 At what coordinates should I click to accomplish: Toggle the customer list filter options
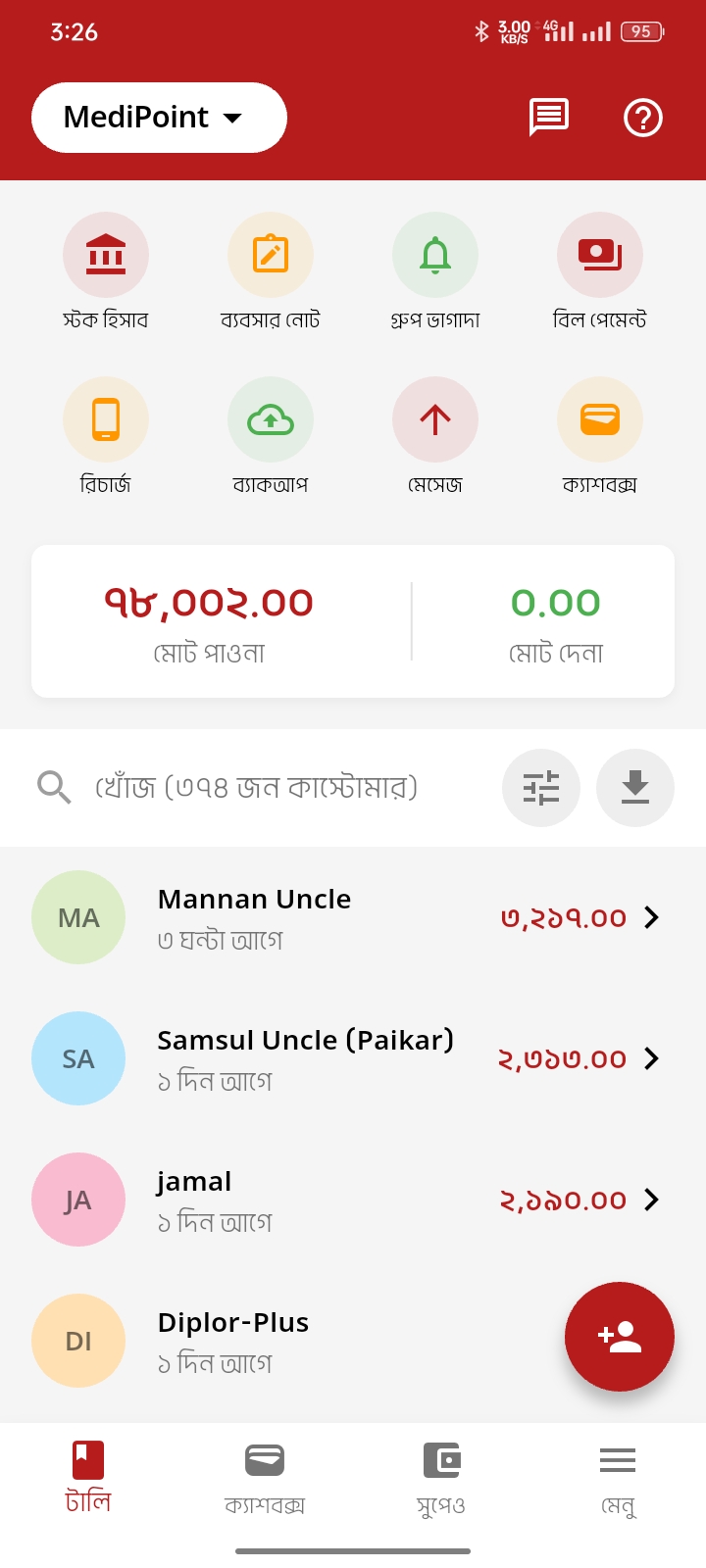coord(541,787)
